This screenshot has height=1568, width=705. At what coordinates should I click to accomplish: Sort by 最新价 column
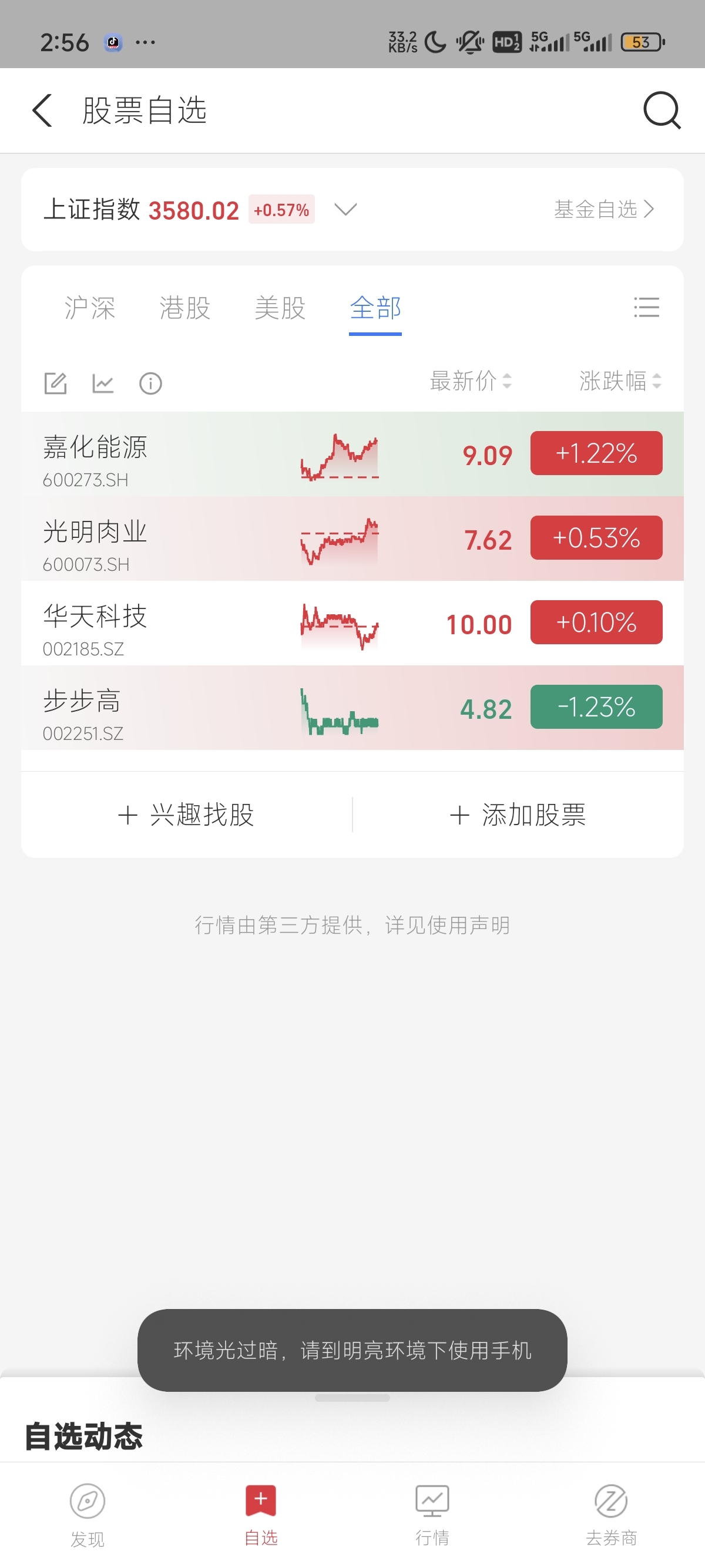471,381
